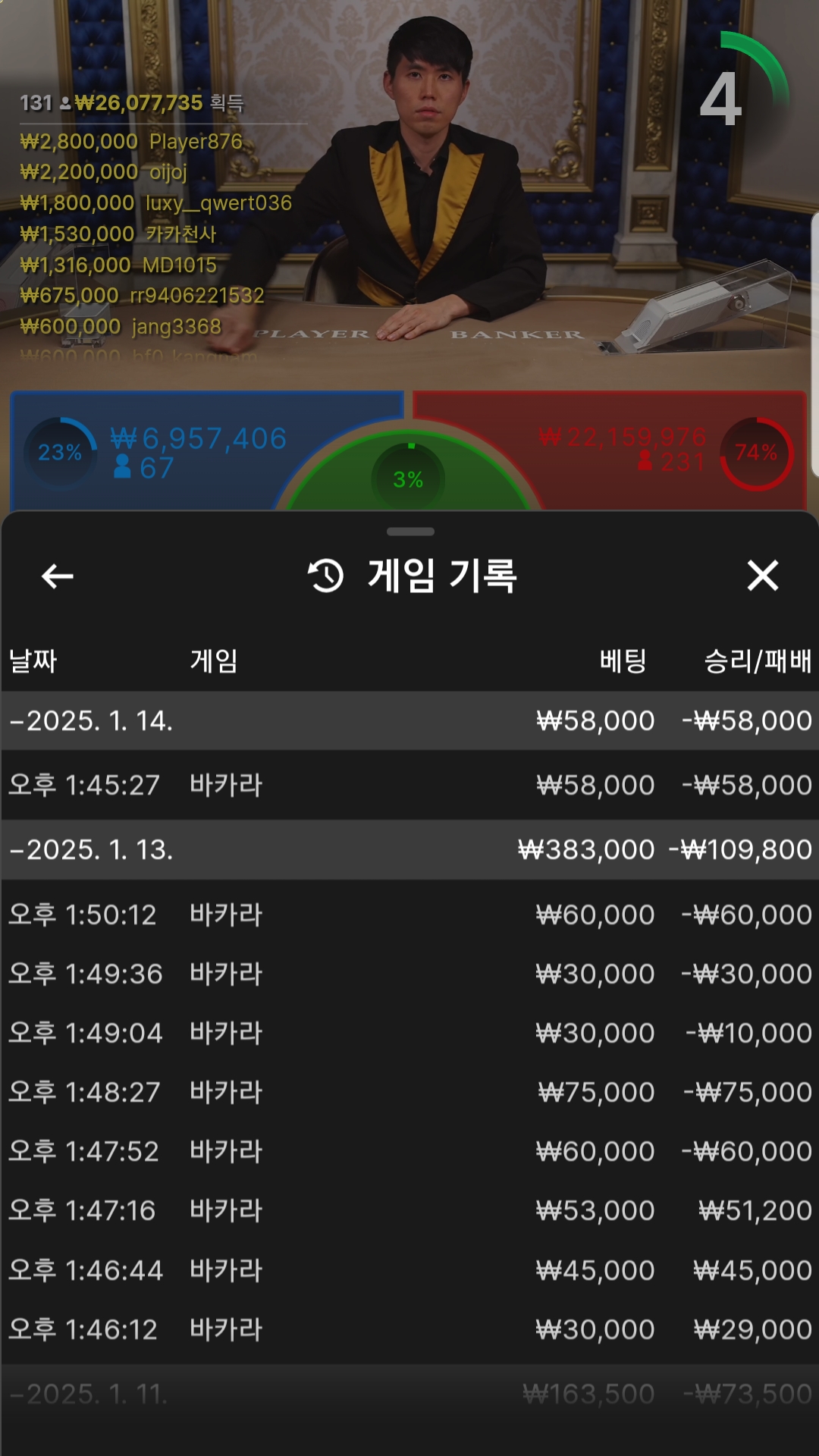This screenshot has width=819, height=1456.
Task: Expand the 2025. 1. 11. date group
Action: (x=409, y=1394)
